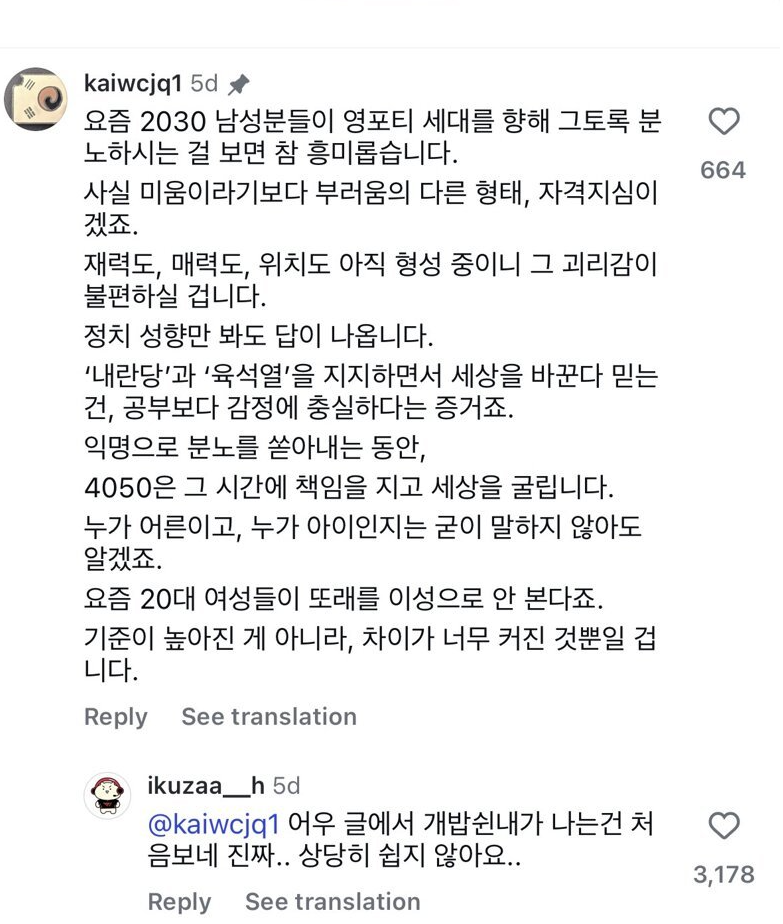See translation of ikuzaa__h's reply
Image resolution: width=783 pixels, height=924 pixels.
tap(332, 901)
